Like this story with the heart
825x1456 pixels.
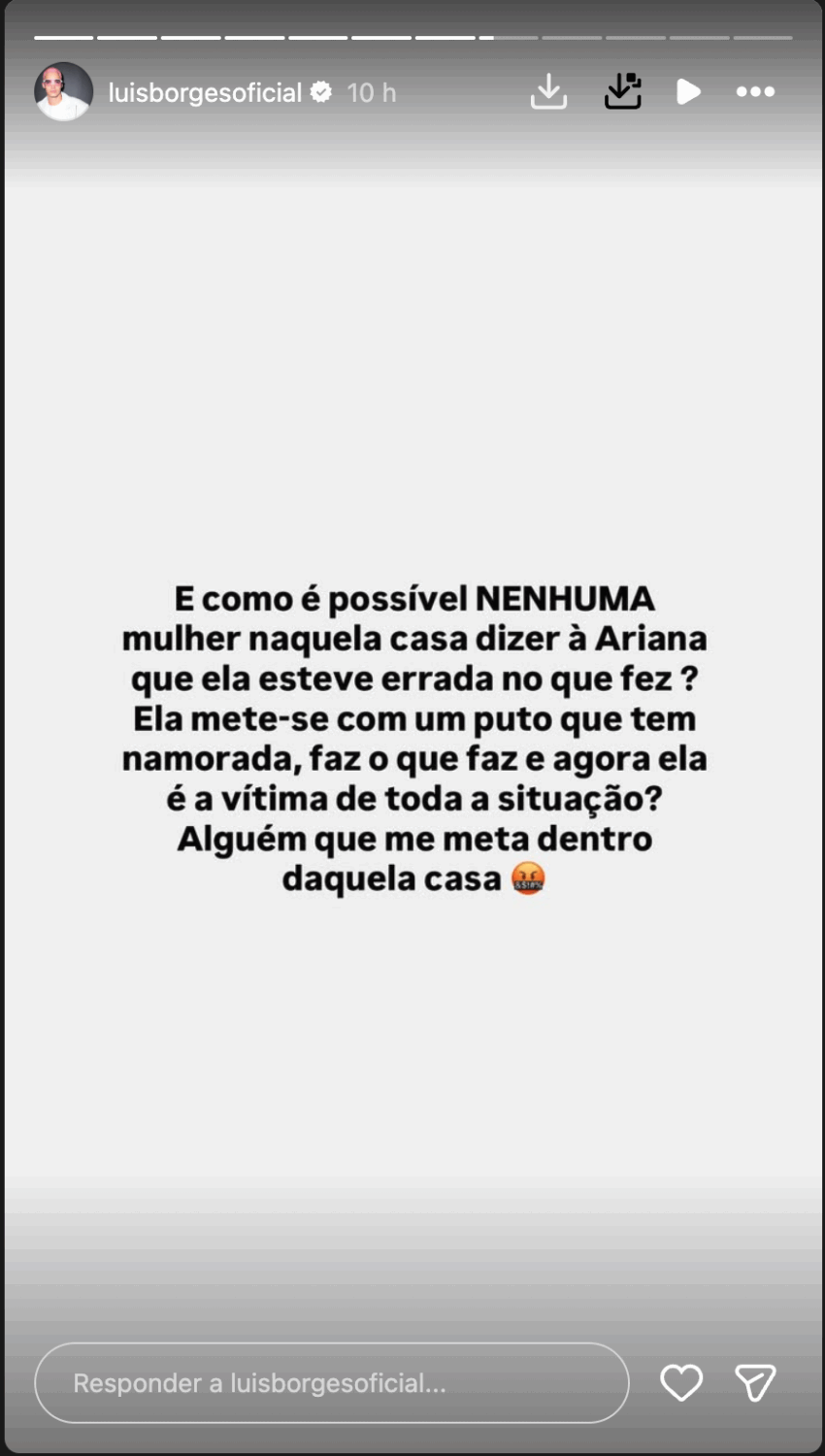pyautogui.click(x=681, y=1382)
